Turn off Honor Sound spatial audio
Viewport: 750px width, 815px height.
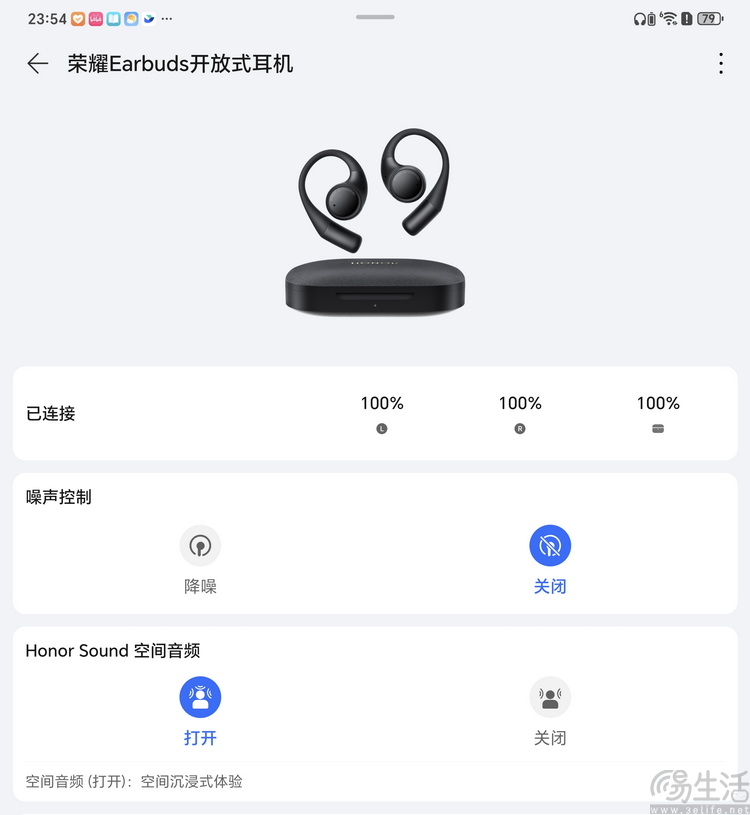click(x=550, y=698)
